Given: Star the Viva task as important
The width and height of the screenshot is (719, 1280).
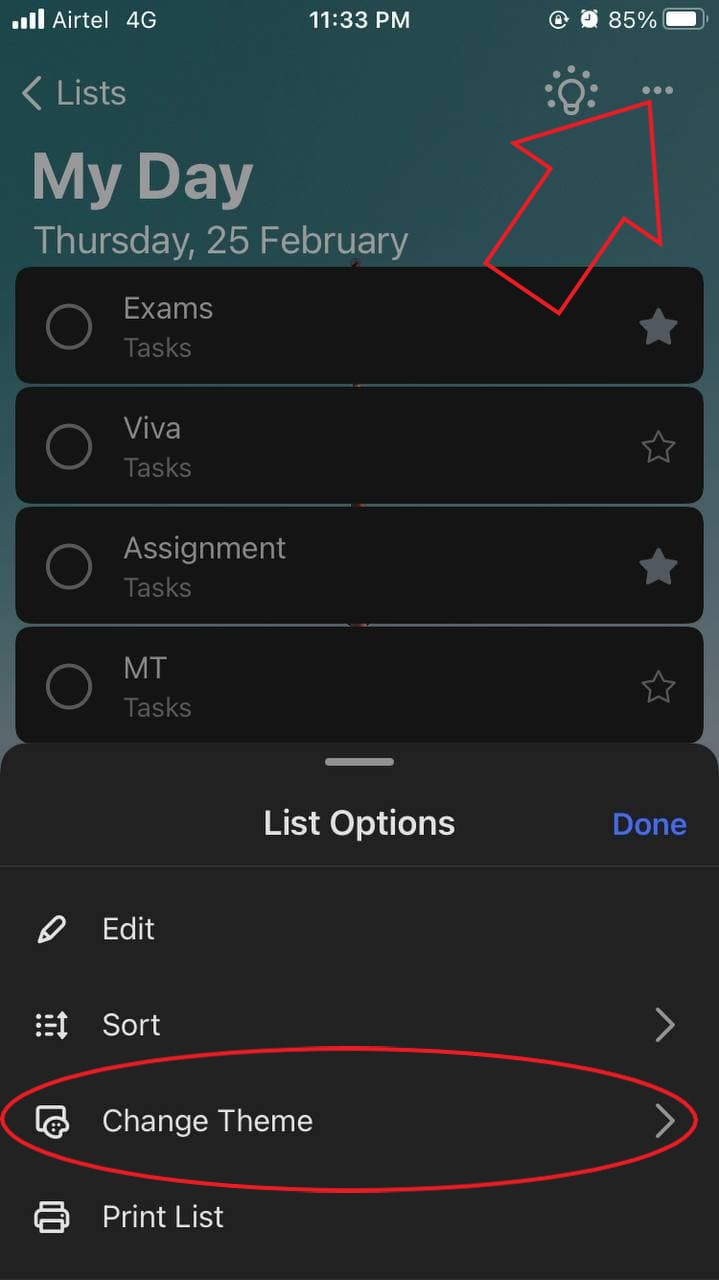Looking at the screenshot, I should pos(658,447).
